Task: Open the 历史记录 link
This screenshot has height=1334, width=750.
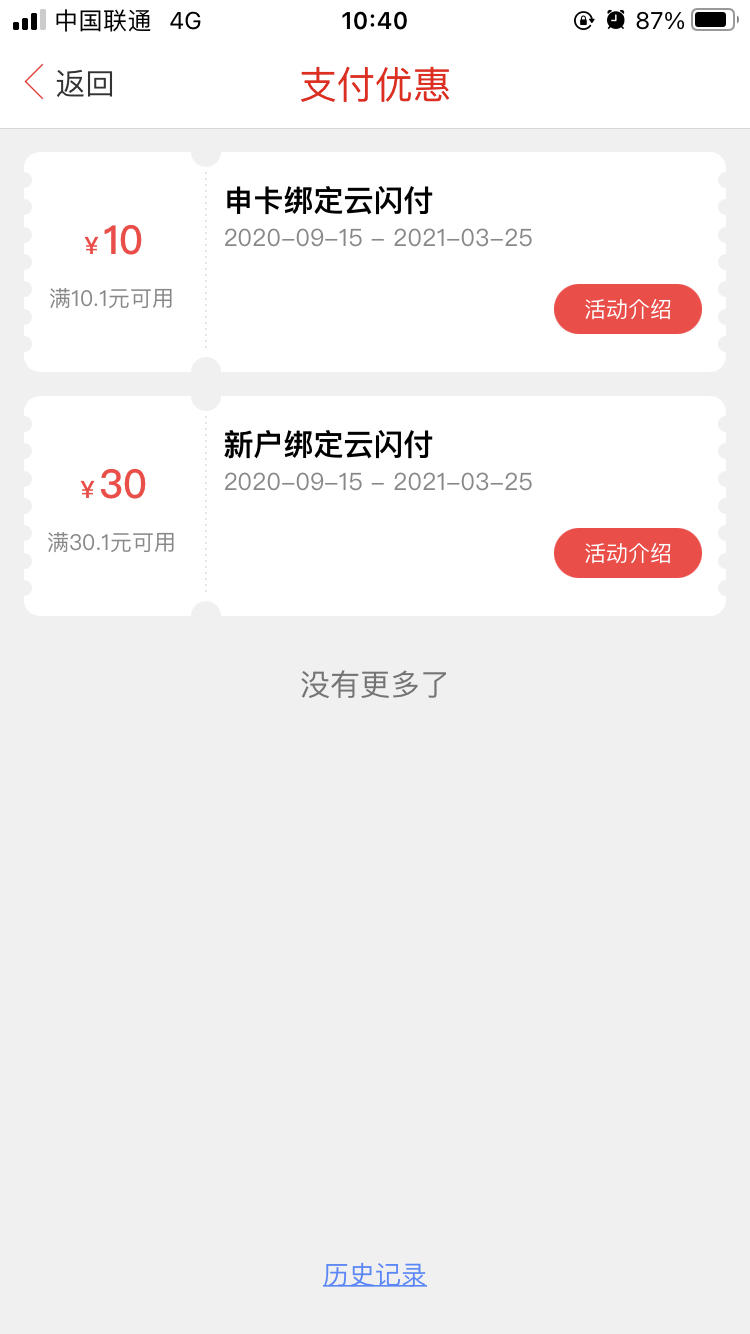Action: pos(375,1275)
